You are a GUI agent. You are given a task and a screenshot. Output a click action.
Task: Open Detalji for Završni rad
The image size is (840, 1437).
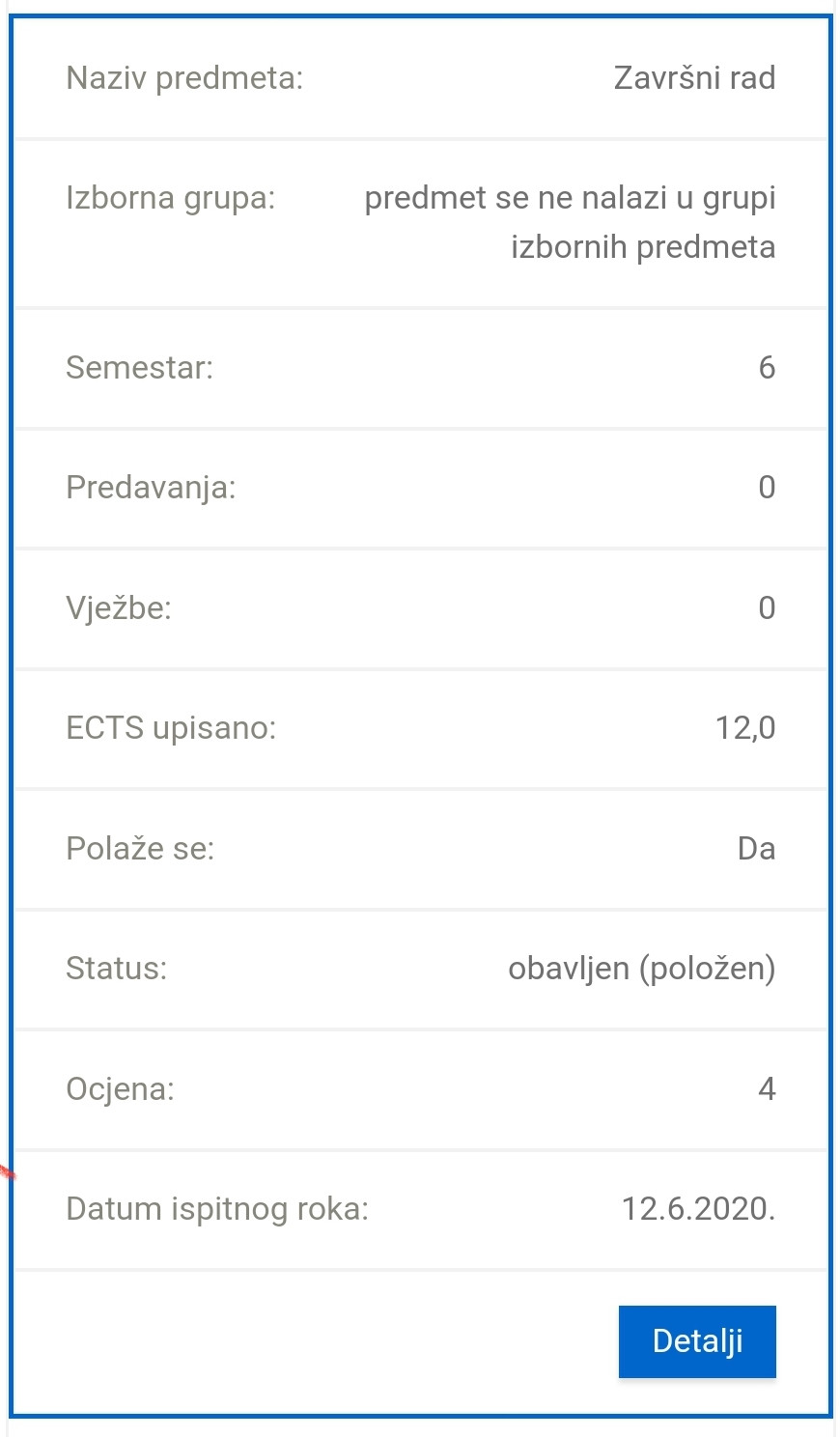click(x=697, y=1341)
